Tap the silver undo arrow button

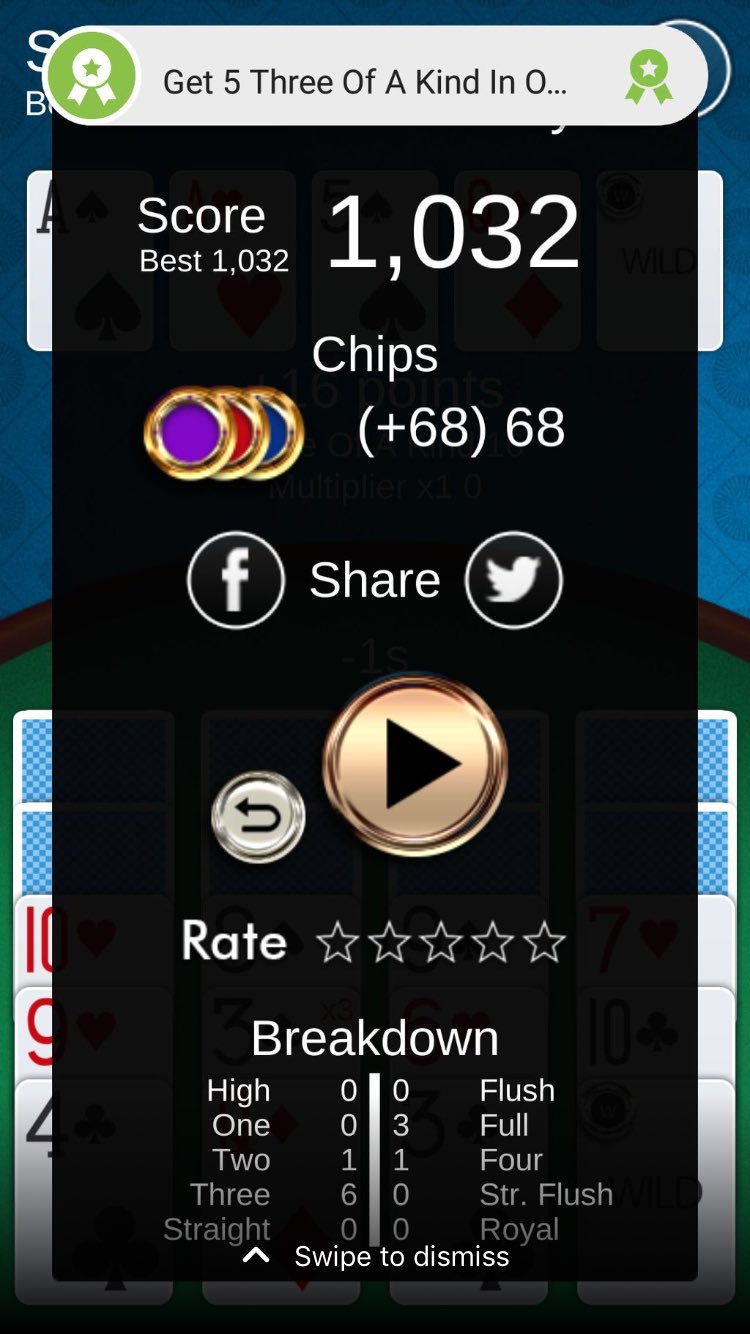pos(258,817)
